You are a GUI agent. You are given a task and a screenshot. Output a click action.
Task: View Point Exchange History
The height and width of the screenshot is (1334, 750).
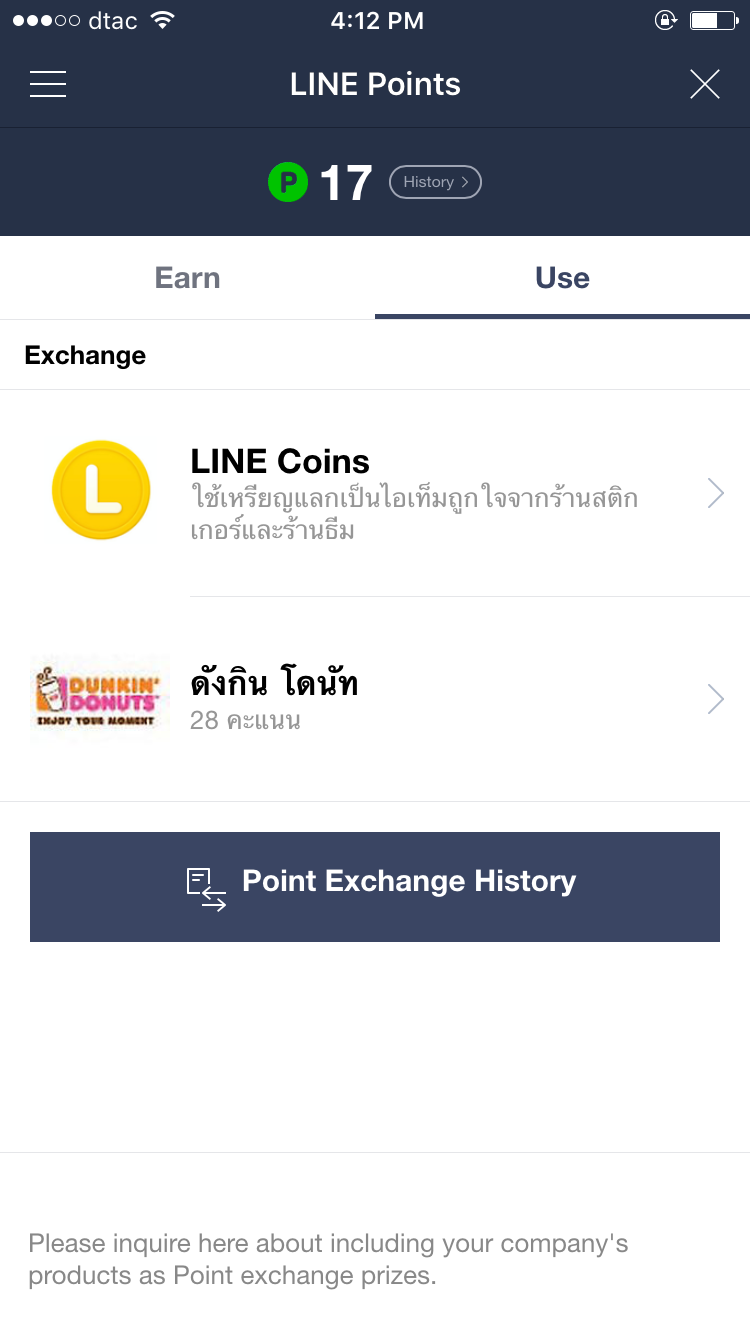pos(375,886)
